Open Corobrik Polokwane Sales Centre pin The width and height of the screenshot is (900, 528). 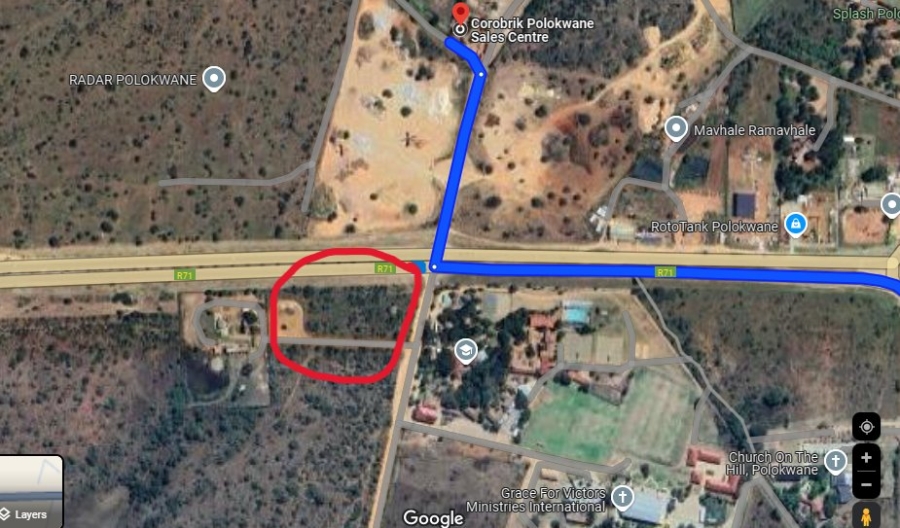coord(460,14)
